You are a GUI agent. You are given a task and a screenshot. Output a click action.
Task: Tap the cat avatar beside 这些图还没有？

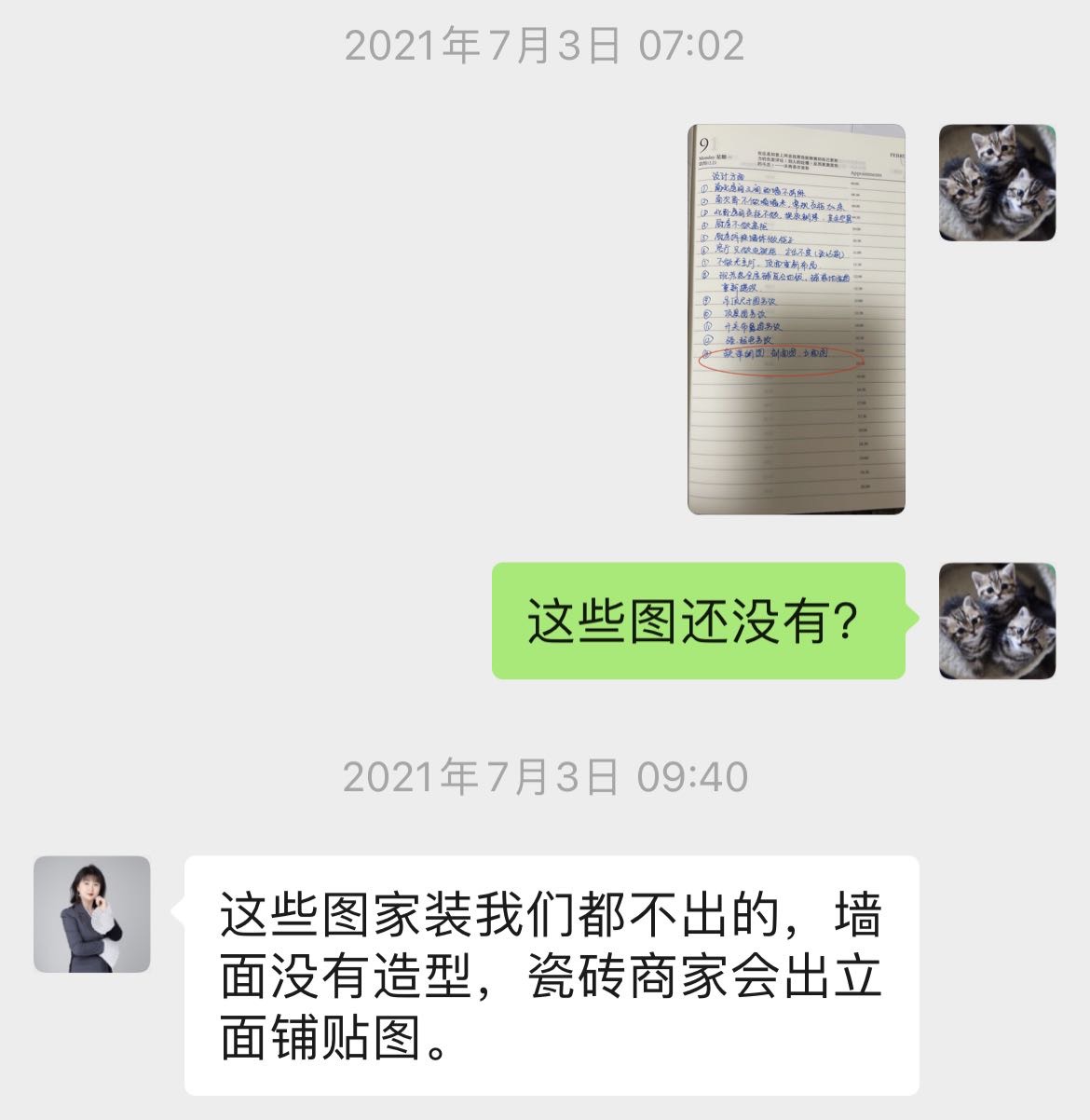[996, 621]
